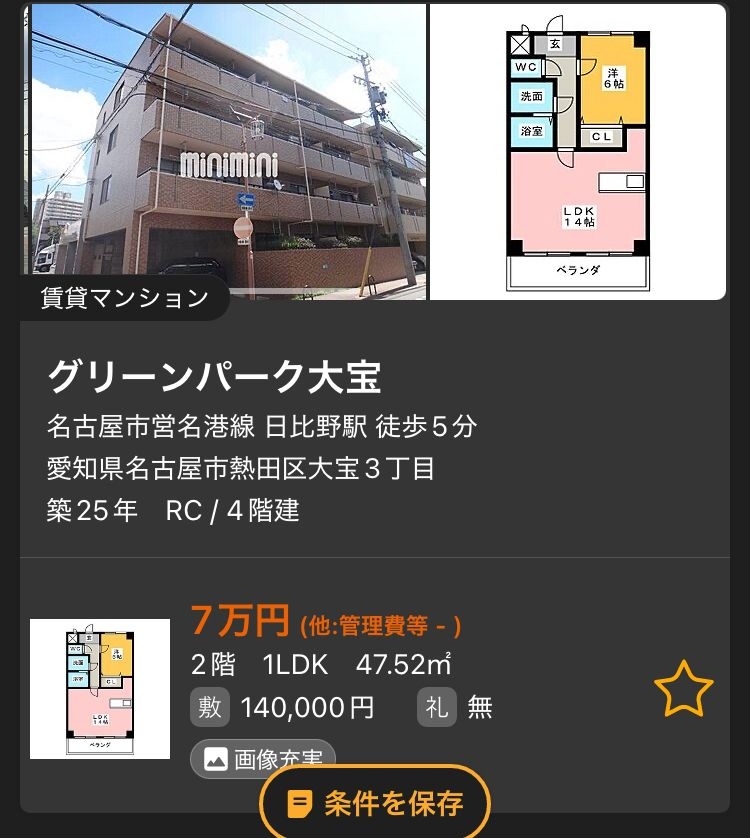
Task: Open the building exterior photo
Action: (x=226, y=150)
